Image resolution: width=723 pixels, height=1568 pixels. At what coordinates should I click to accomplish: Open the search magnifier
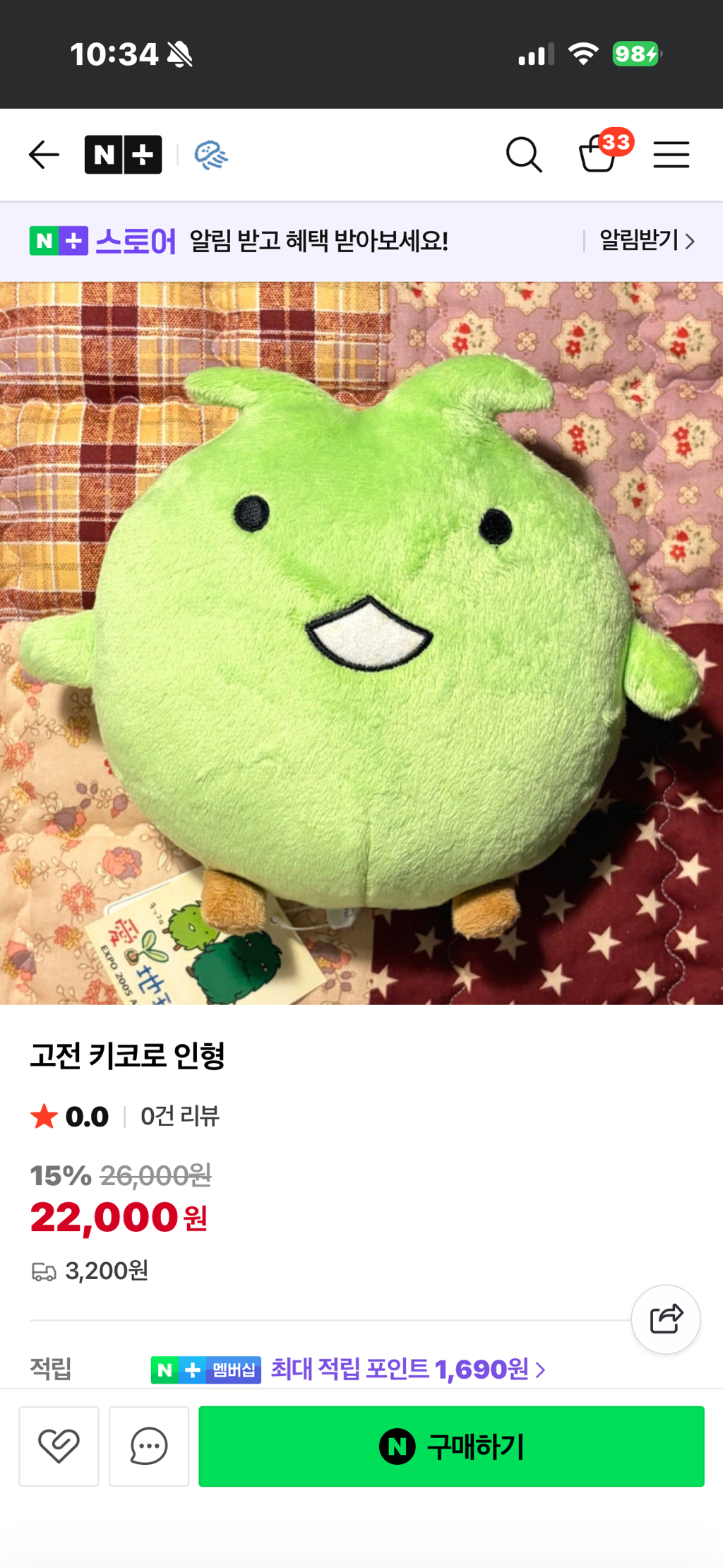click(524, 155)
